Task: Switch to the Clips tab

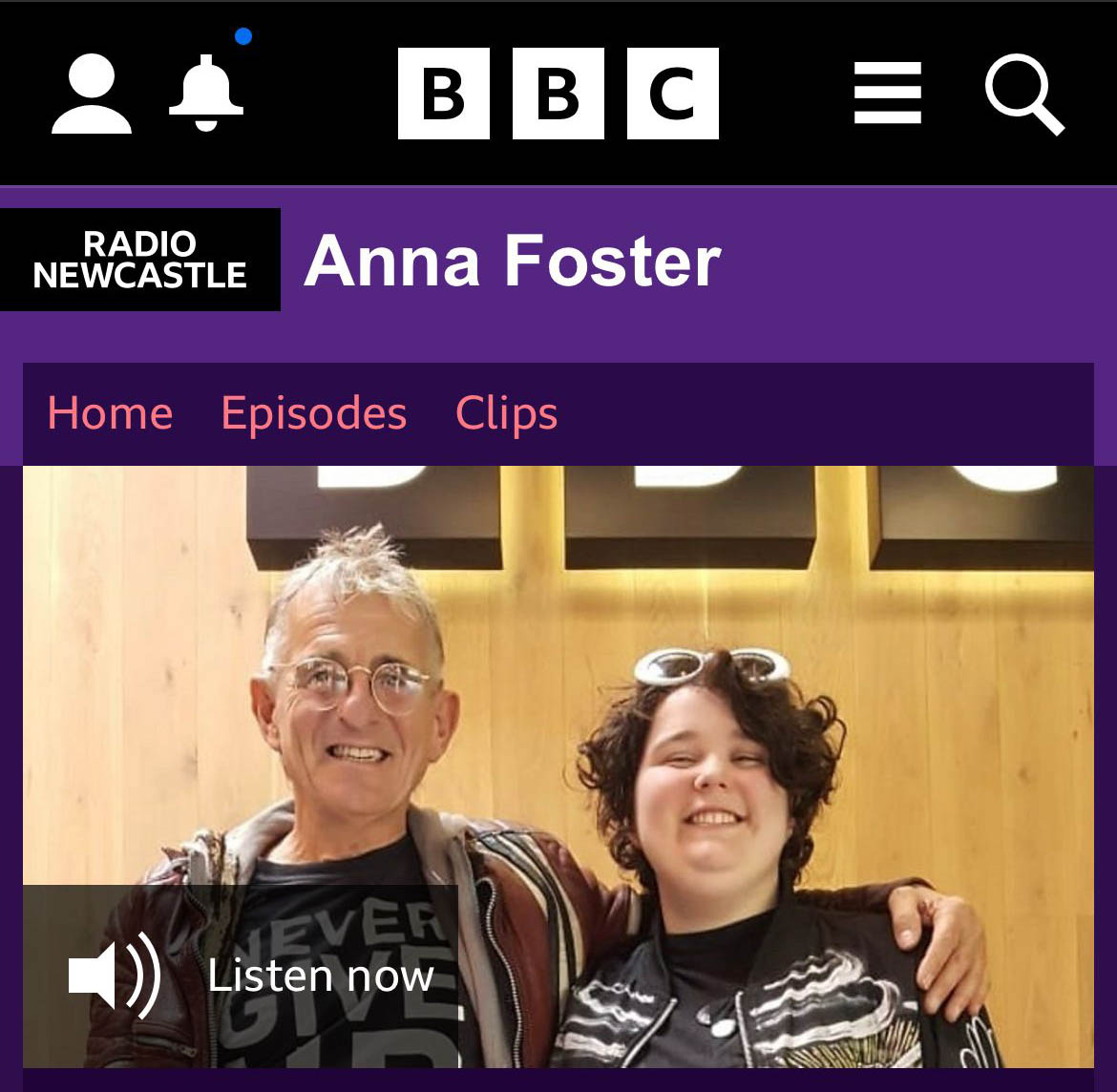Action: coord(506,413)
